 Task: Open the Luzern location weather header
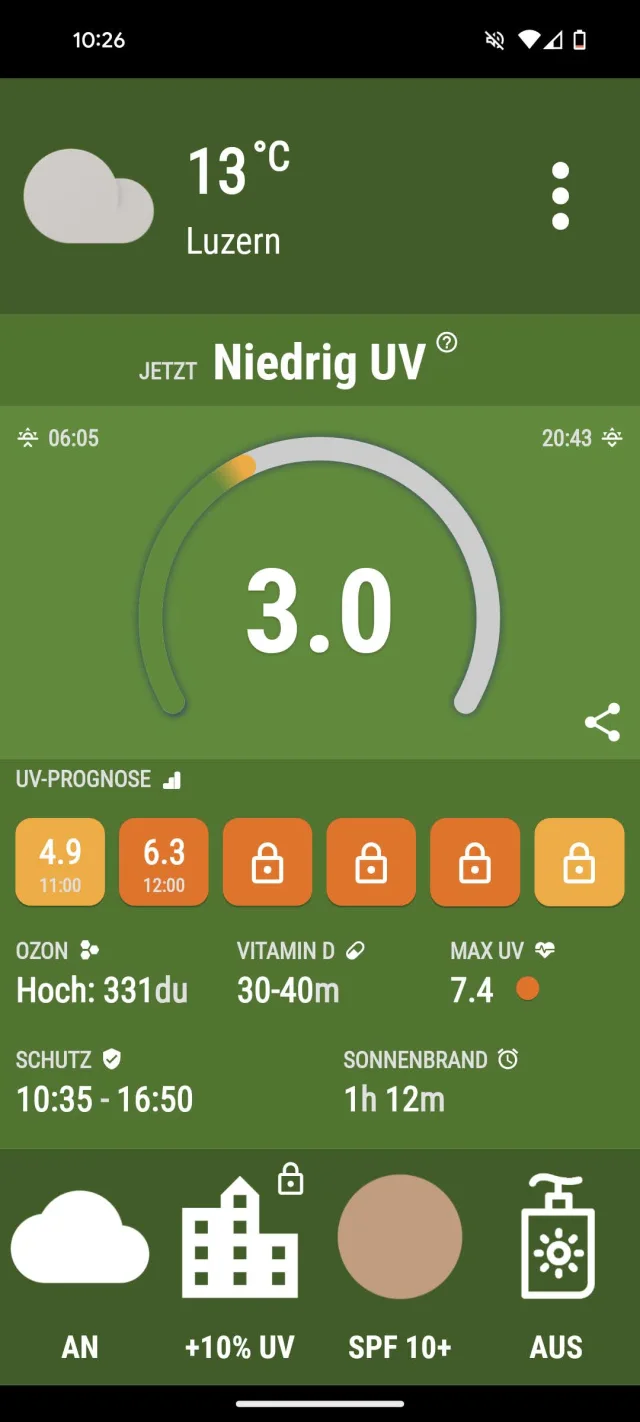(233, 241)
